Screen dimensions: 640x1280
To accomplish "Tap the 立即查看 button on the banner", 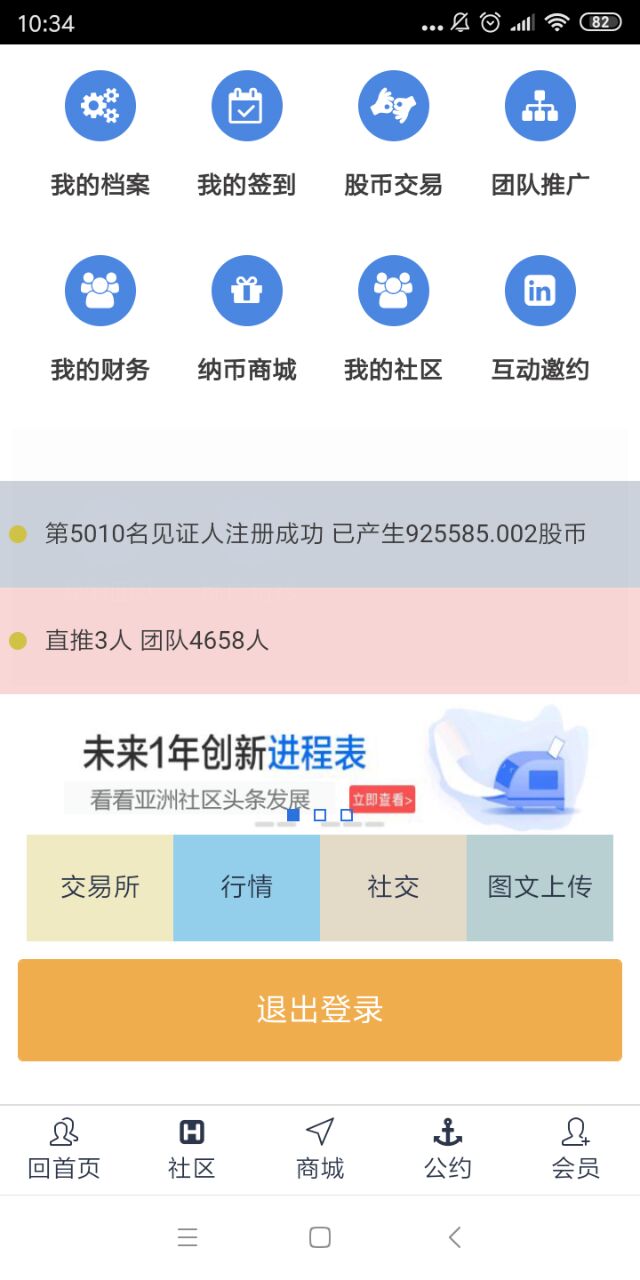I will pyautogui.click(x=381, y=799).
